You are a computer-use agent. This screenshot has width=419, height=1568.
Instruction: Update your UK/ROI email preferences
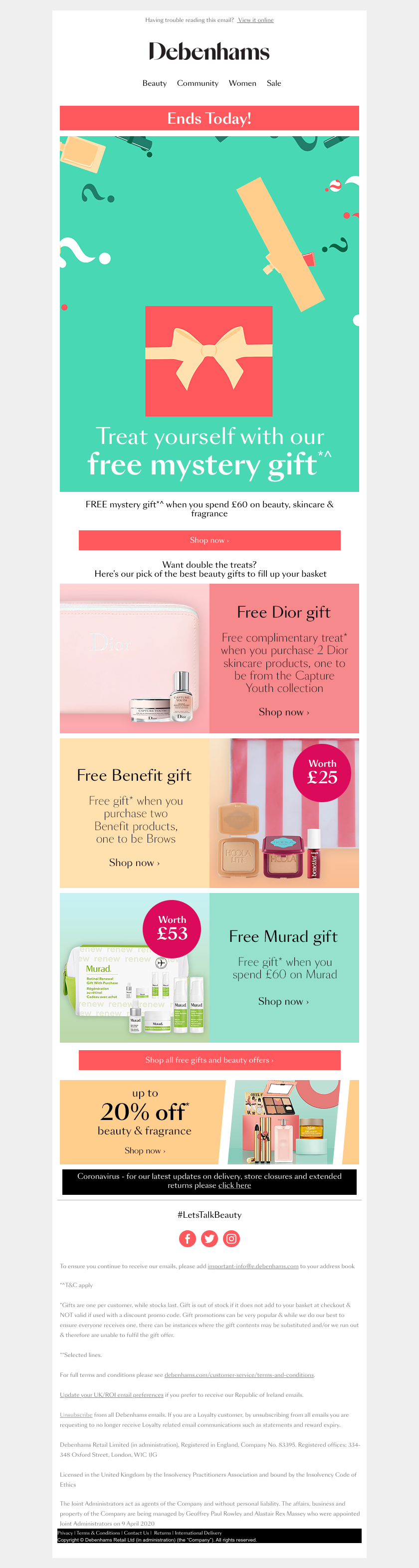pyautogui.click(x=111, y=1395)
